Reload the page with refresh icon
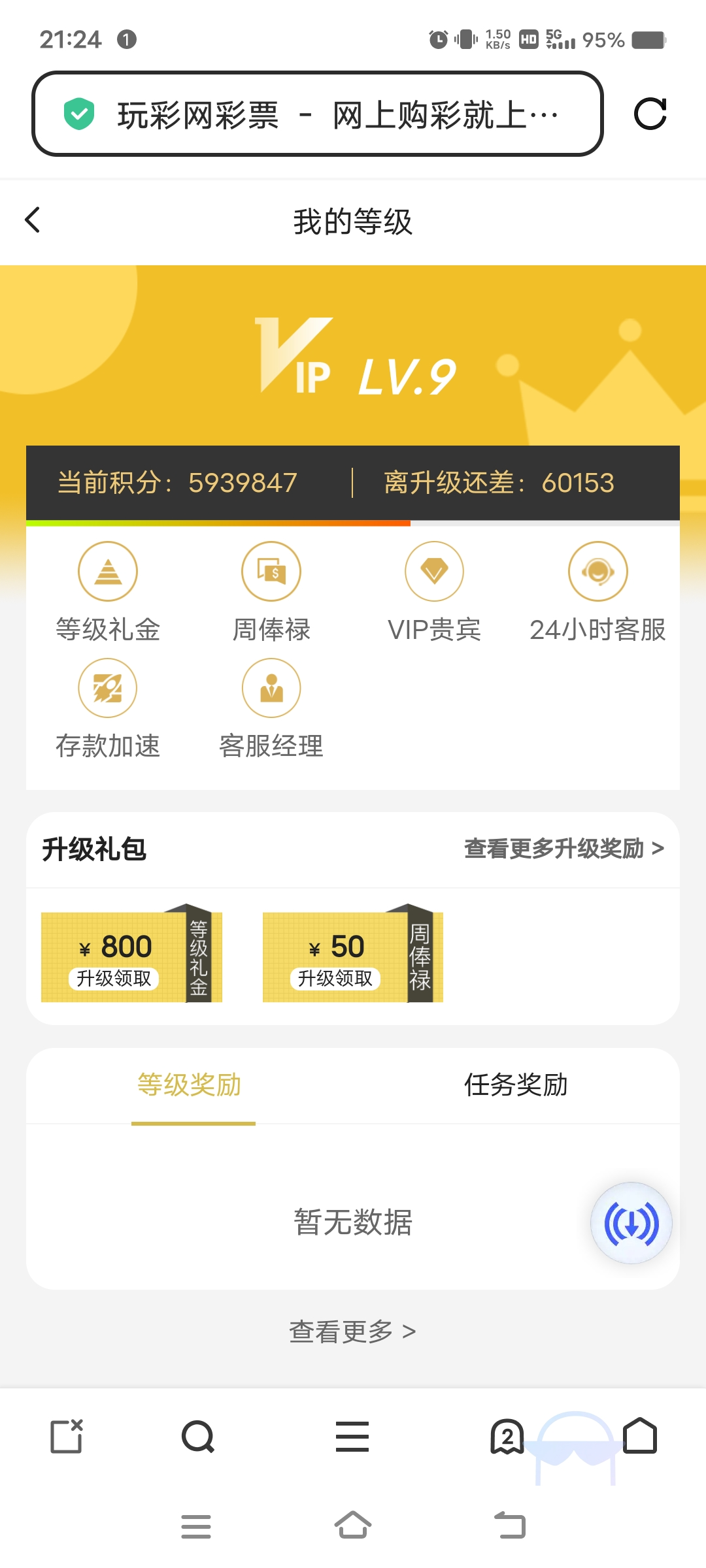706x1568 pixels. click(650, 114)
